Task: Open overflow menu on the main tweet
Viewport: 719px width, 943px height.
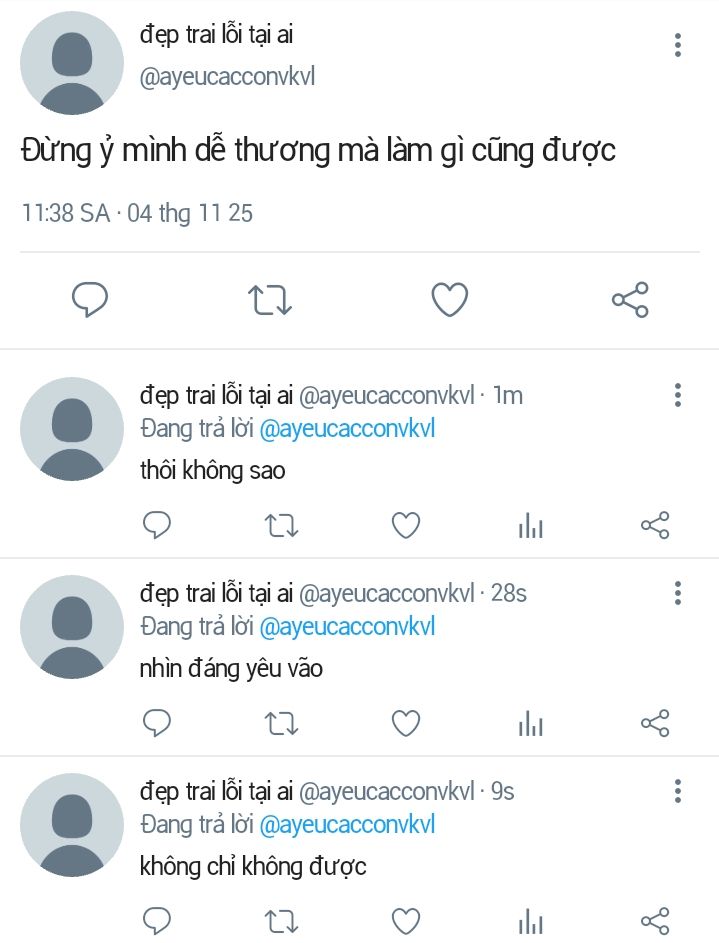Action: coord(678,45)
